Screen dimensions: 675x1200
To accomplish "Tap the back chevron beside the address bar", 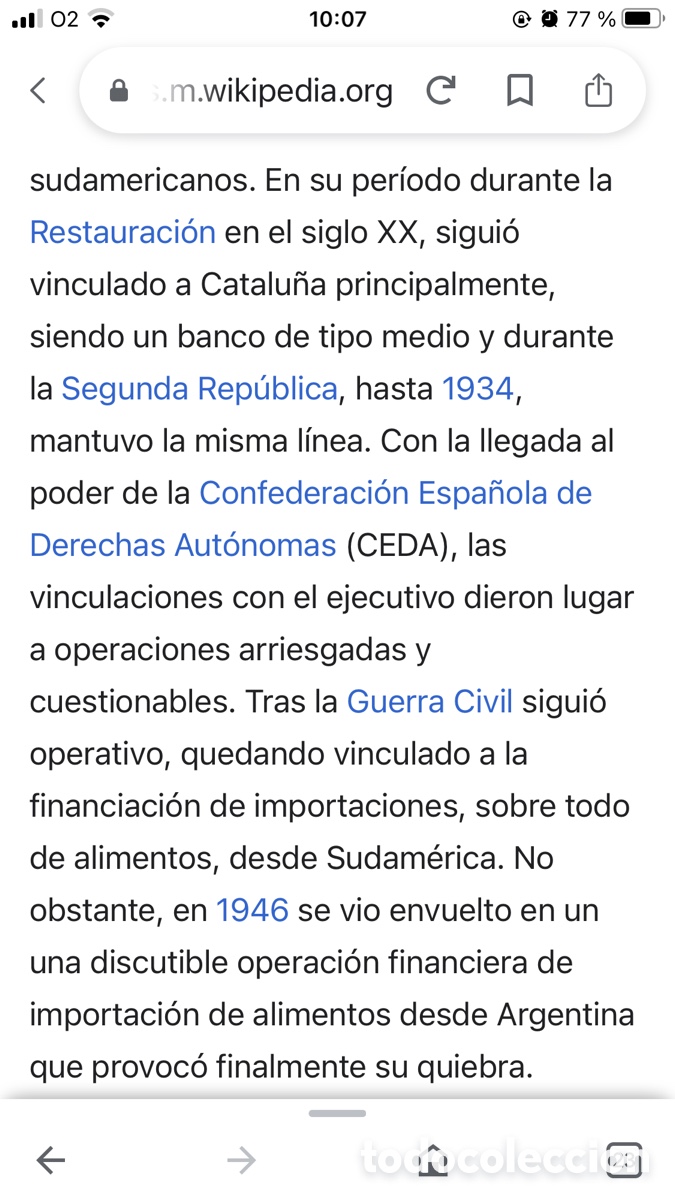I will [x=38, y=91].
